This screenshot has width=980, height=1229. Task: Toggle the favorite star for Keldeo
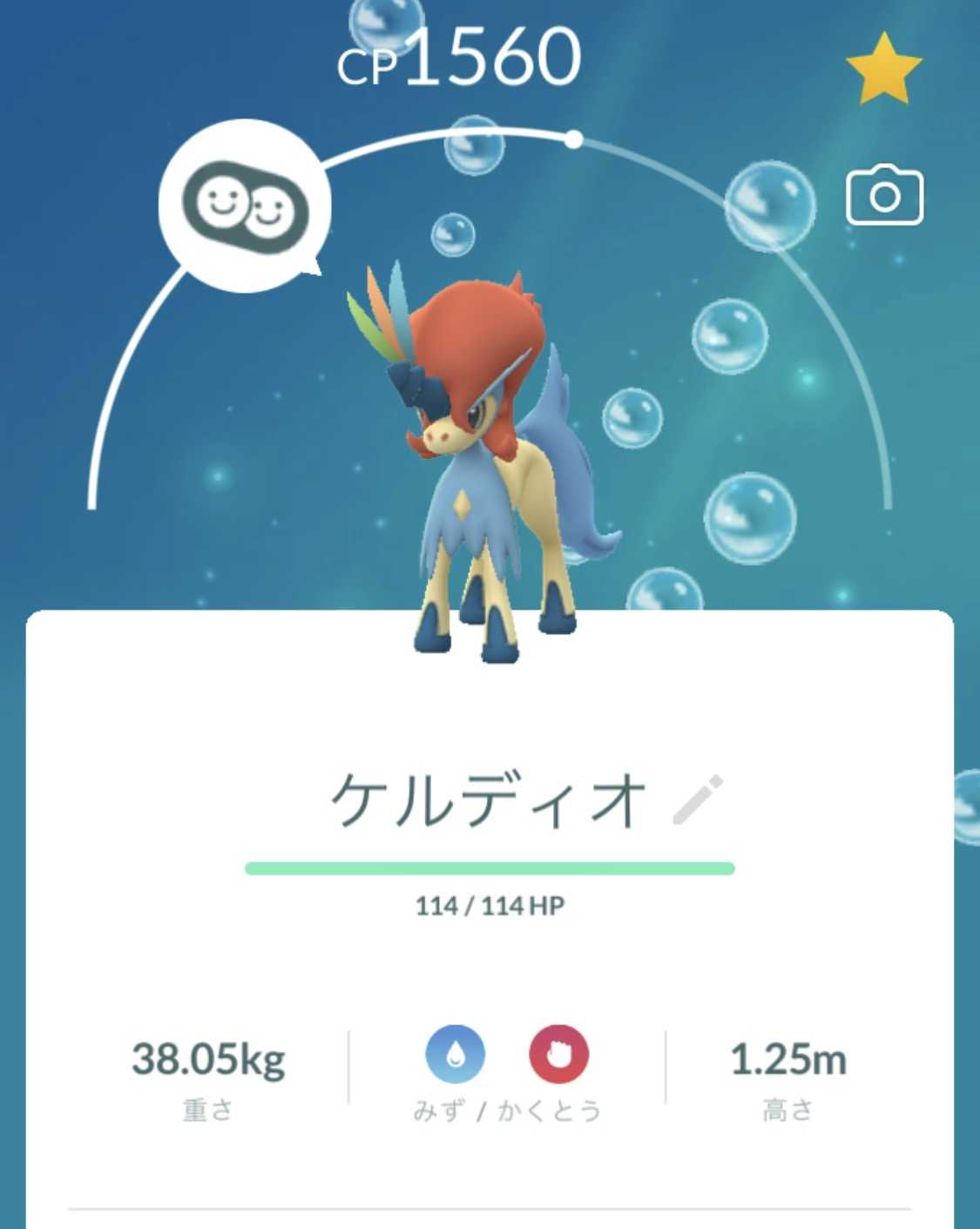(883, 69)
